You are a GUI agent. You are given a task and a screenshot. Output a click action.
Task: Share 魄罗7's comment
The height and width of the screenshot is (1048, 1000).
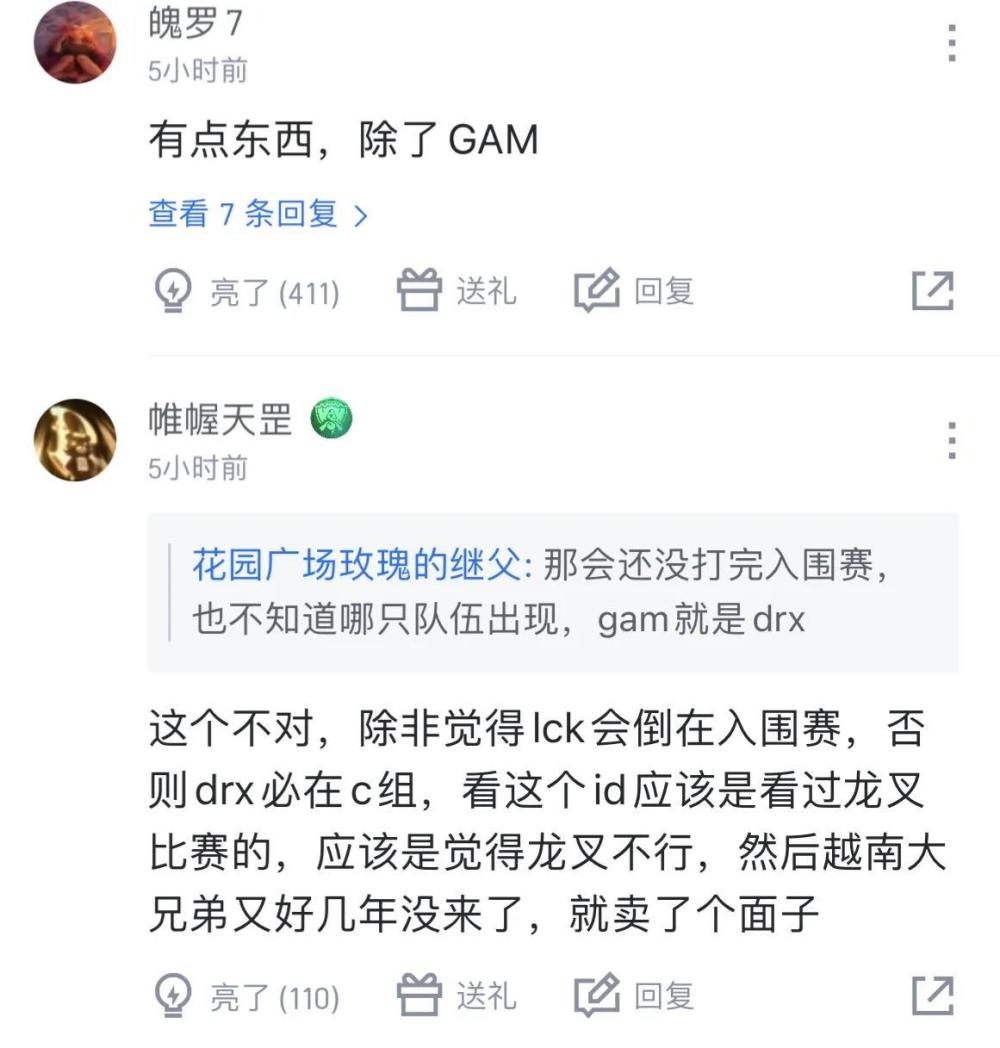point(932,291)
